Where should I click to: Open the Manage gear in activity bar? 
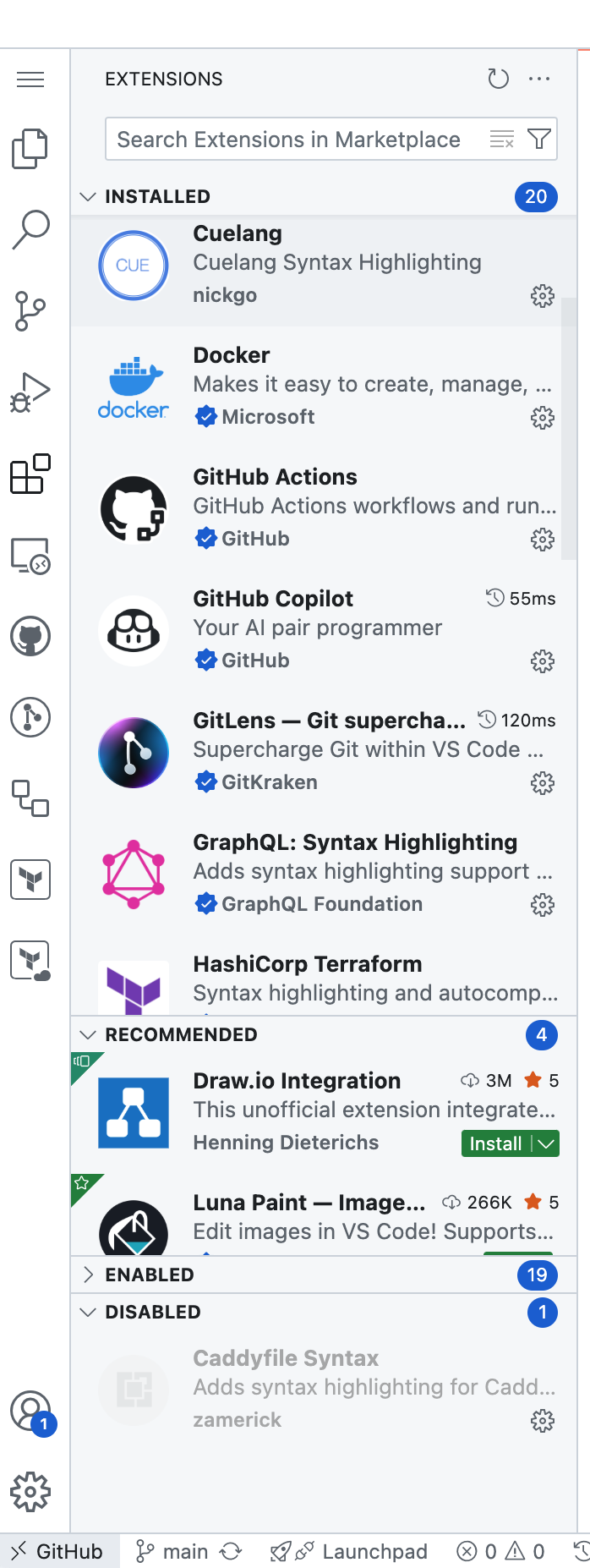[x=30, y=1492]
